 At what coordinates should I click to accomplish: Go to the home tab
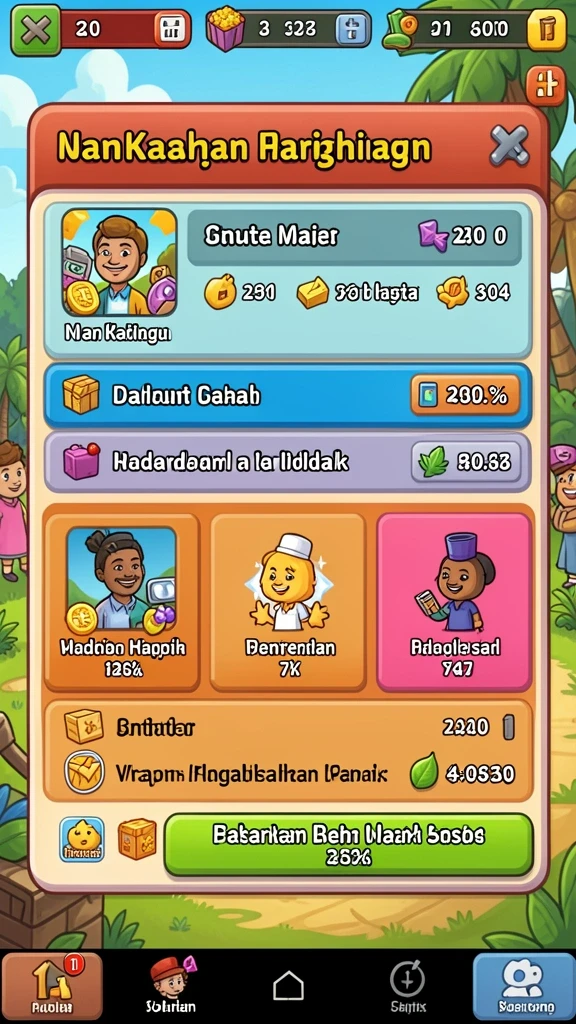[289, 985]
